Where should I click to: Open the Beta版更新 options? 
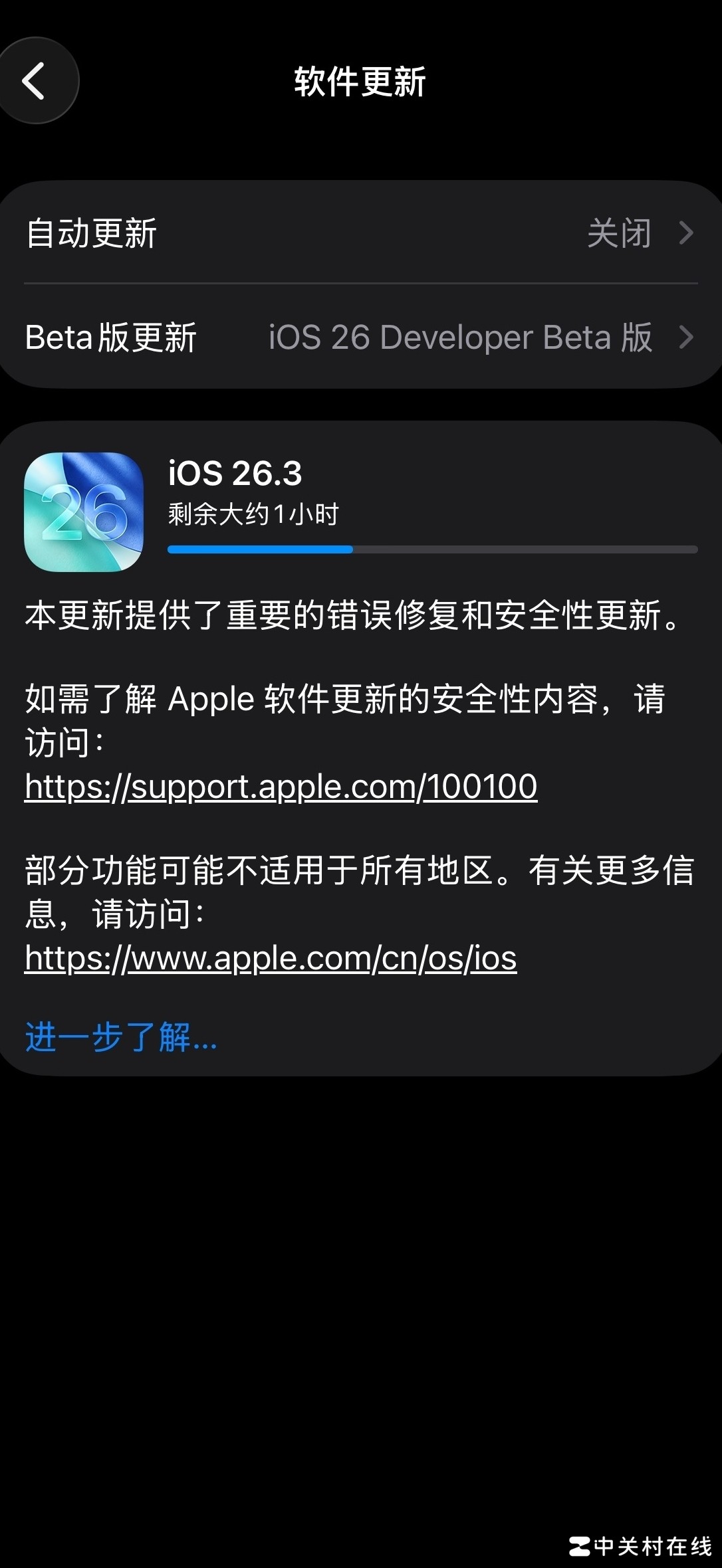click(360, 337)
